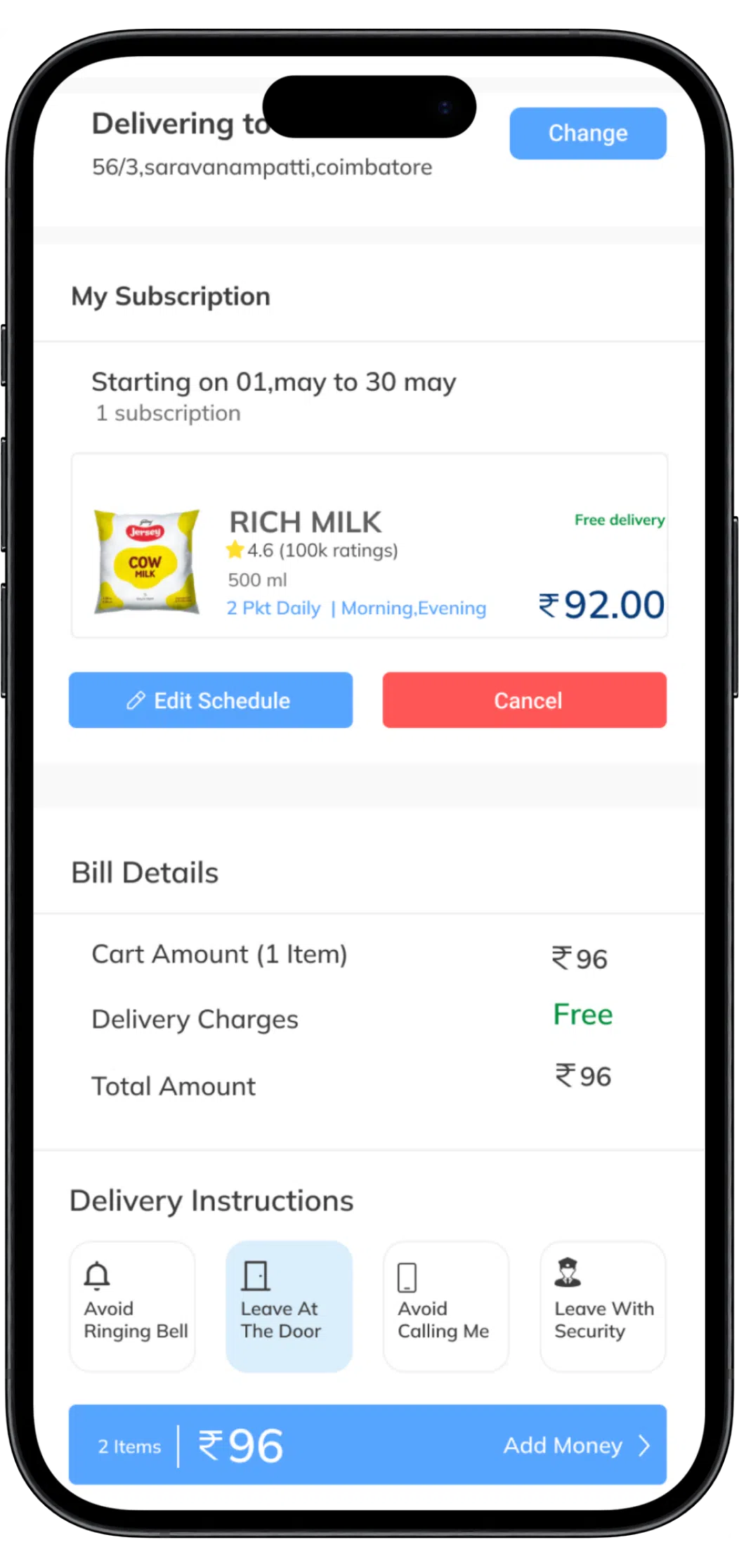Tap the Edit Schedule button
This screenshot has height=1568, width=739.
211,700
